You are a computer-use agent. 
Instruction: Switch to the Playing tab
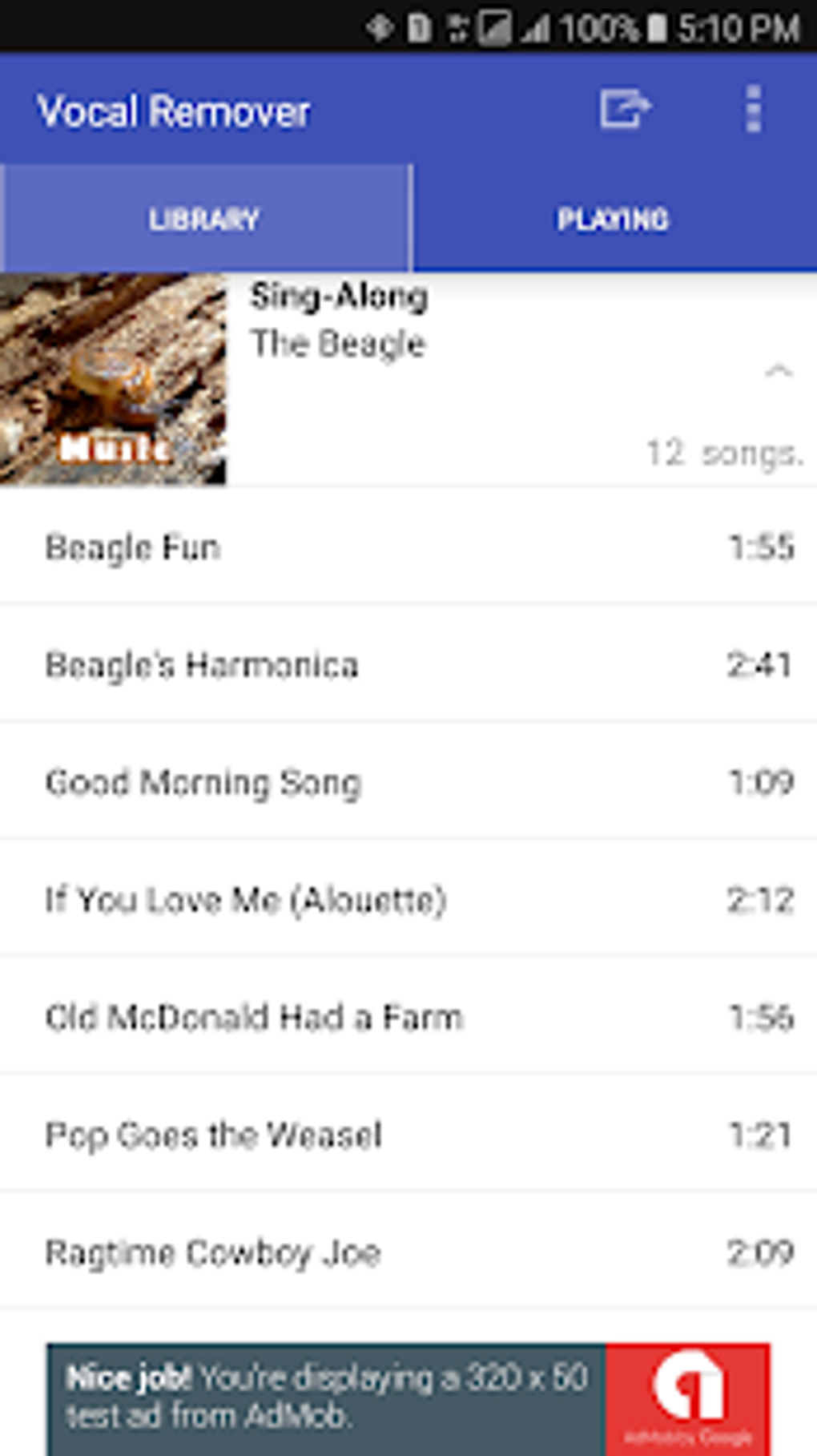(x=614, y=219)
